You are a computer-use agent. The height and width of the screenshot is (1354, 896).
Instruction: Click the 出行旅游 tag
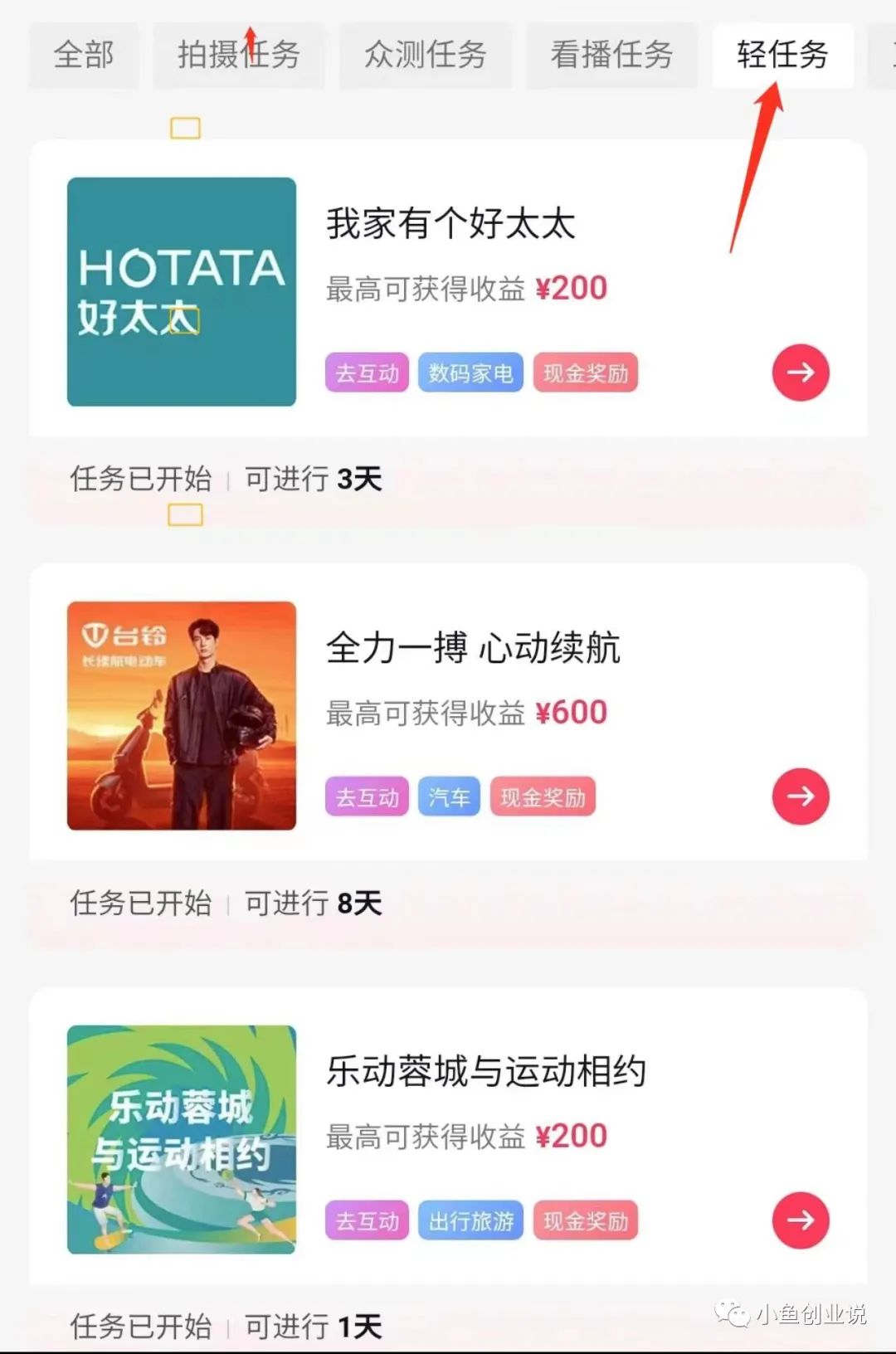tap(470, 1220)
